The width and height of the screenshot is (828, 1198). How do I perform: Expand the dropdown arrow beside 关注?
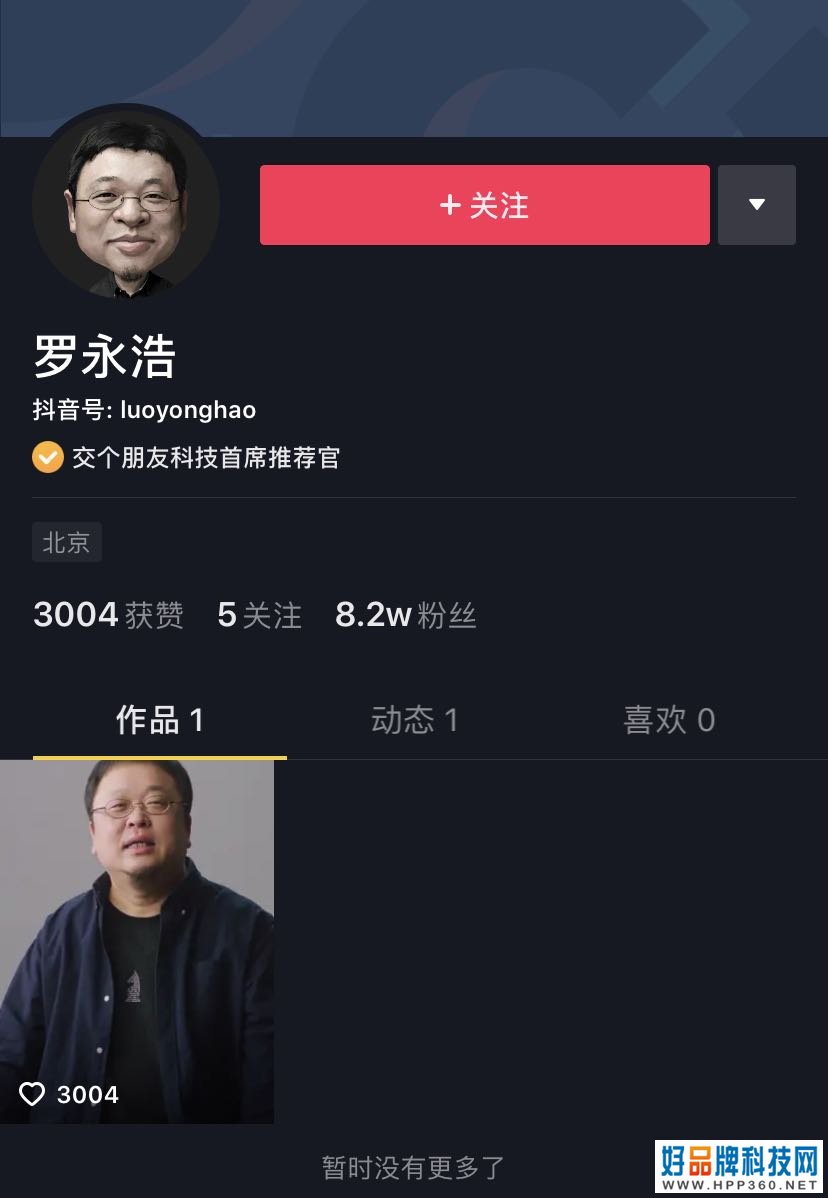[756, 205]
